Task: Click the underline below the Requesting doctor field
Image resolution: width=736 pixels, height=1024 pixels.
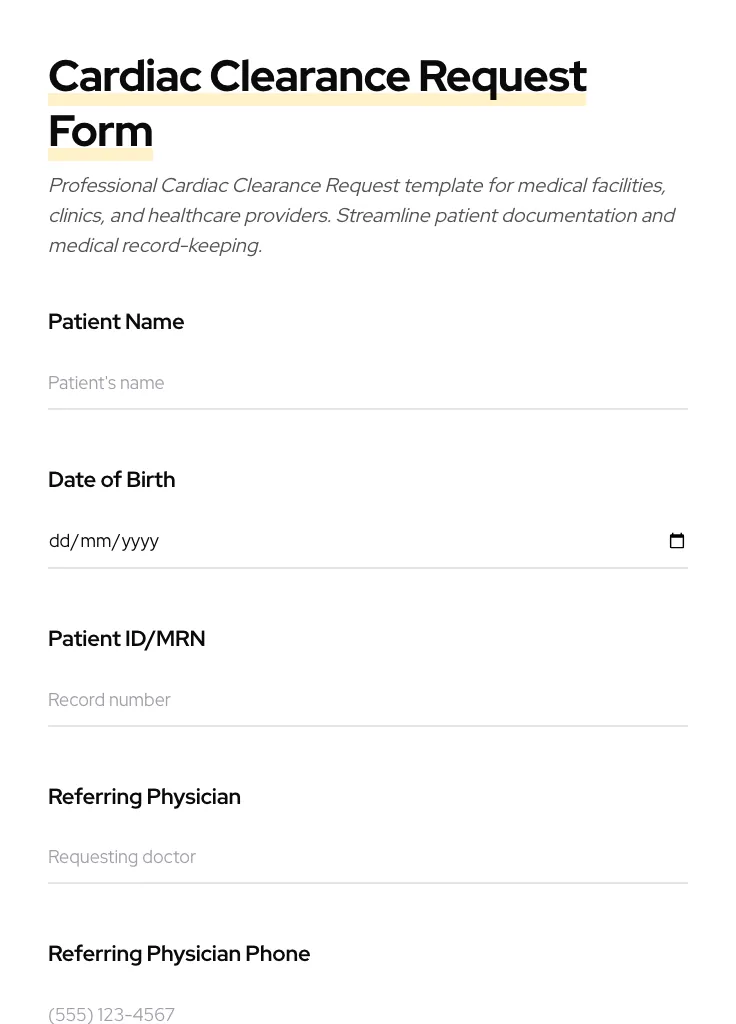Action: click(368, 883)
